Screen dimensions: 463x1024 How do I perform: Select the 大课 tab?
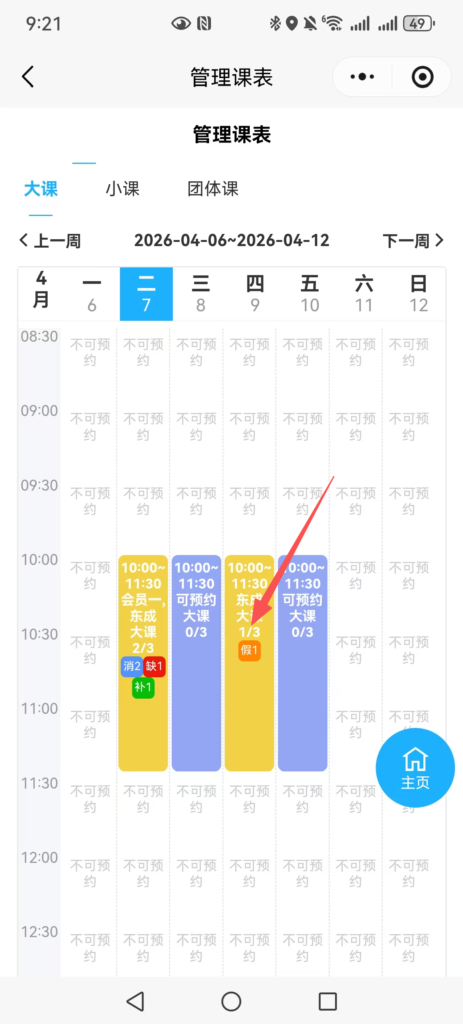[40, 189]
